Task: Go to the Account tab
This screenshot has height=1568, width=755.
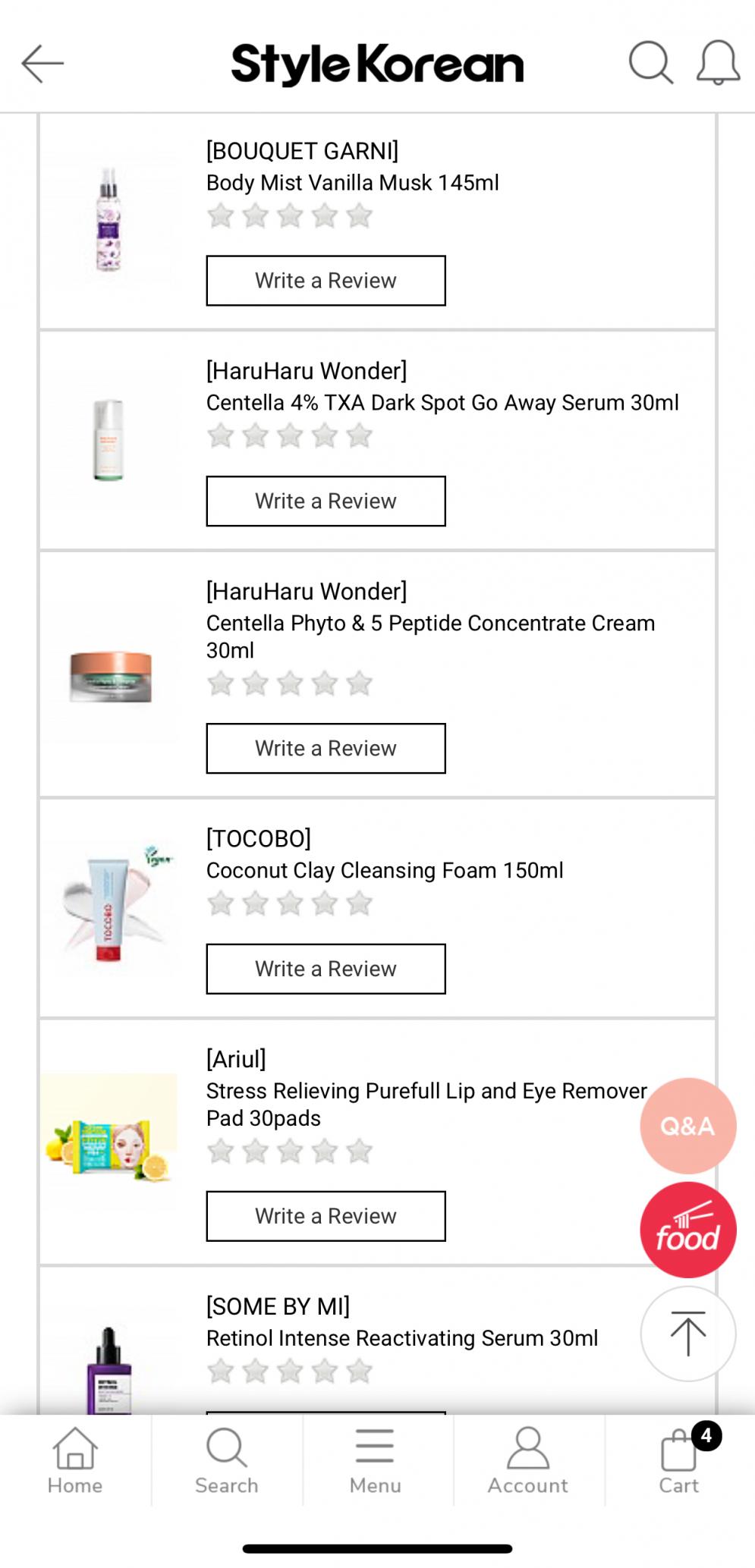Action: pyautogui.click(x=527, y=1460)
